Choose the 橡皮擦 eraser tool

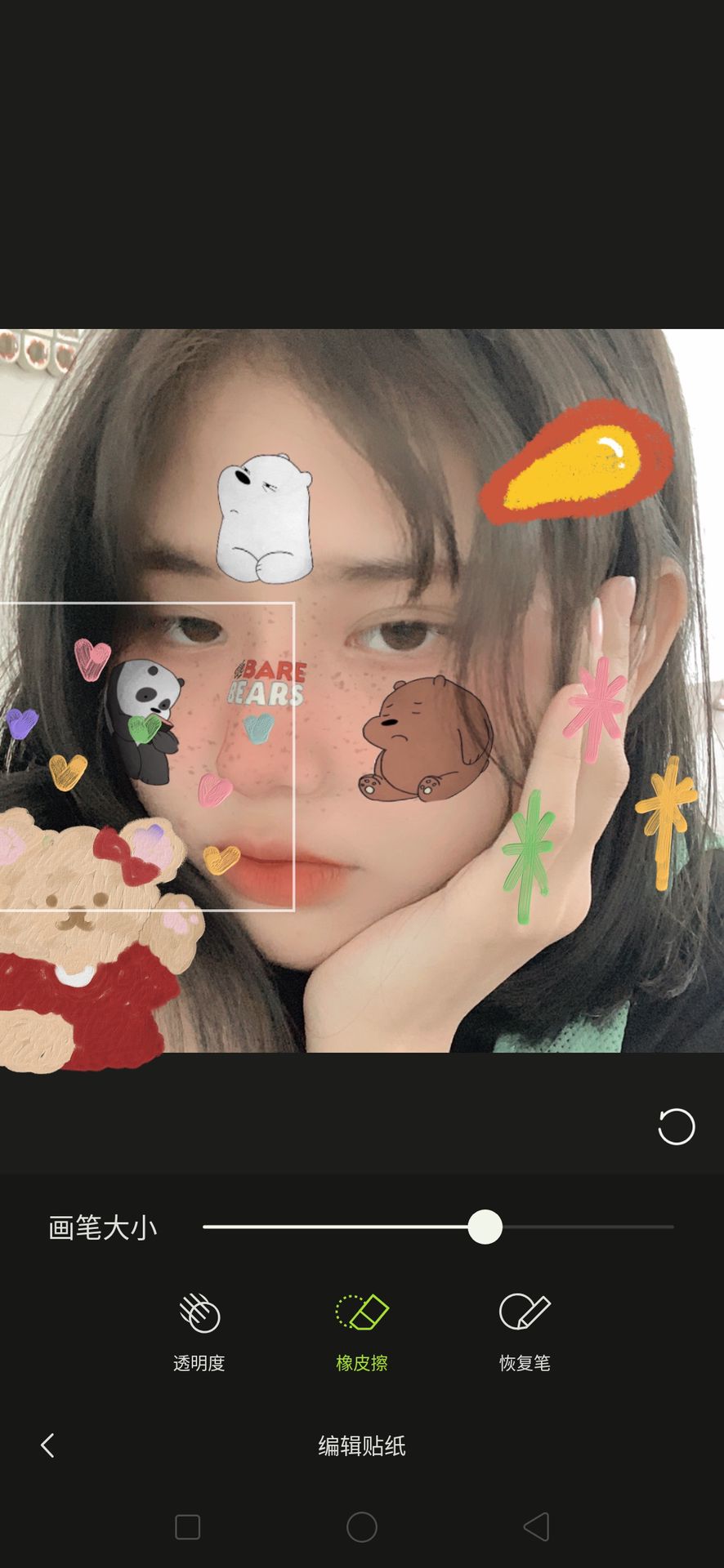pyautogui.click(x=362, y=1333)
